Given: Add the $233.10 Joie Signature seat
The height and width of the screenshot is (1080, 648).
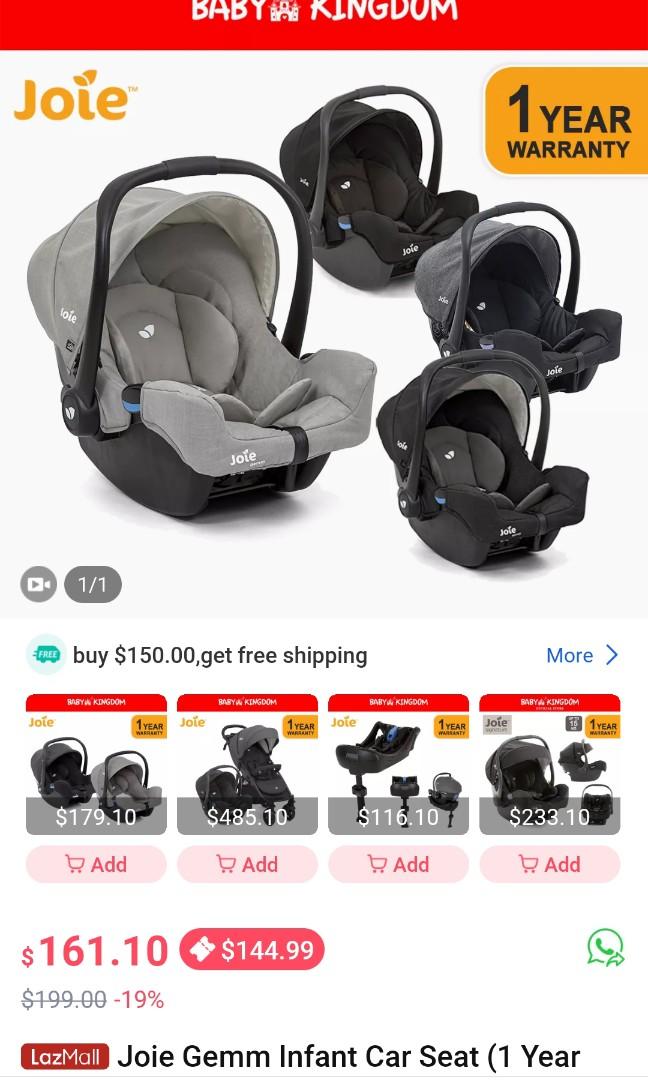Looking at the screenshot, I should tap(549, 865).
